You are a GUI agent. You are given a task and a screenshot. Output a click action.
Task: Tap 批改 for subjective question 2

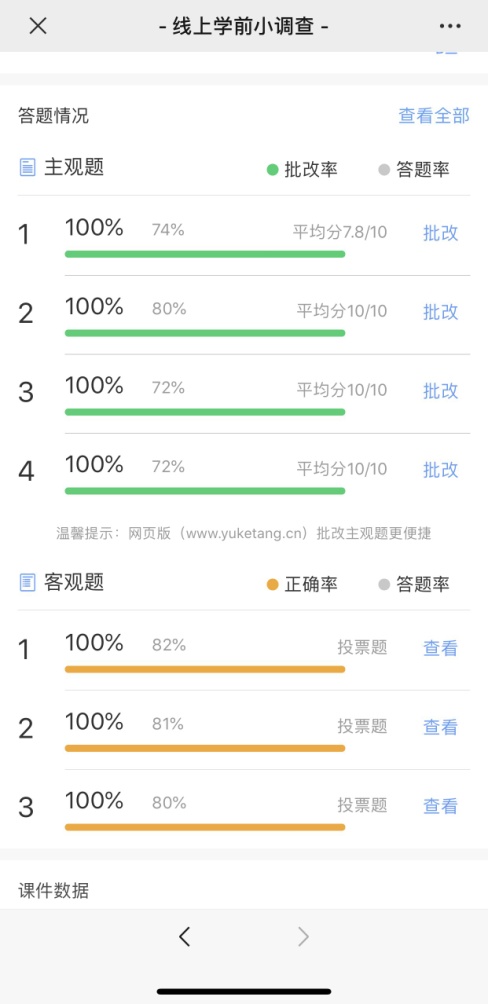[x=441, y=312]
